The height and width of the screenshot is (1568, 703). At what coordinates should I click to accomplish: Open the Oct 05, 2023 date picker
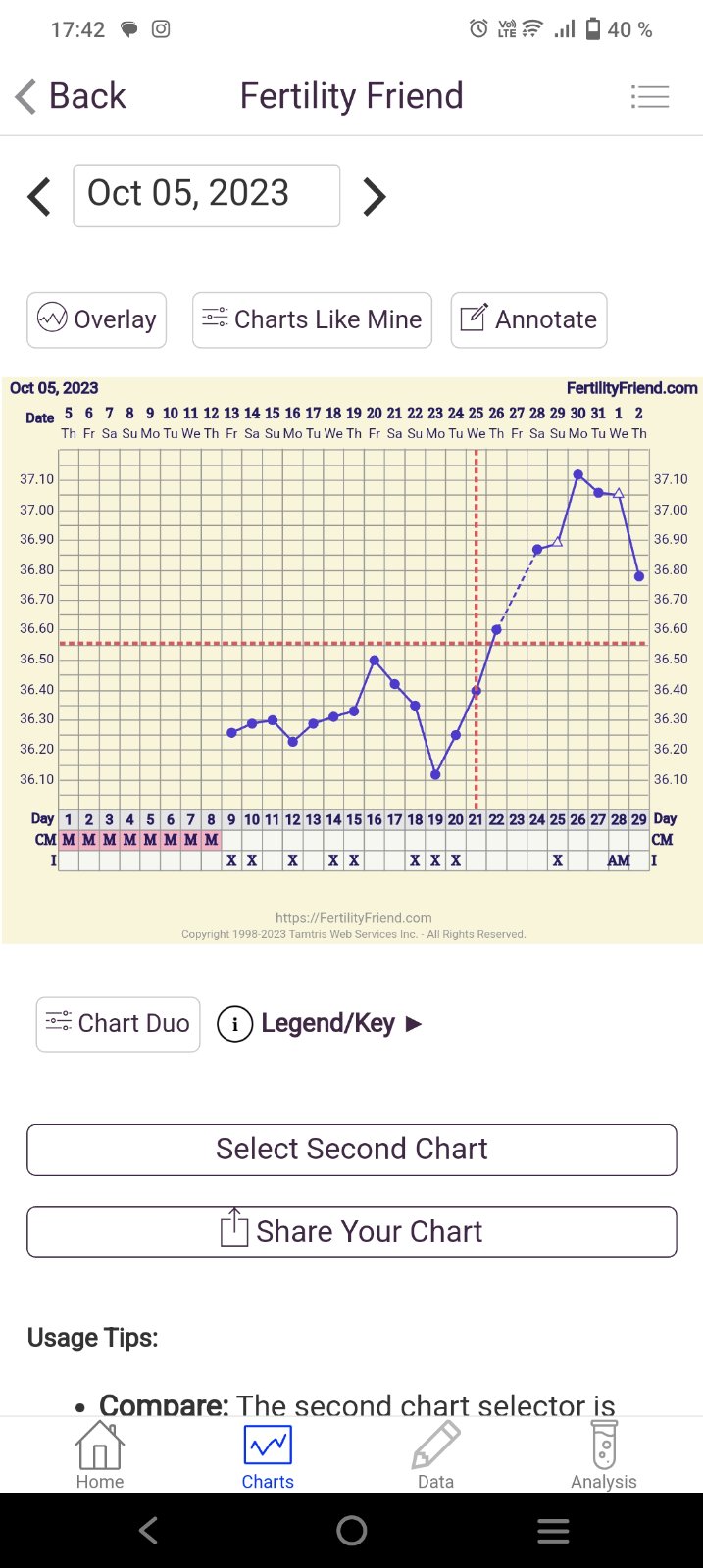[x=206, y=195]
